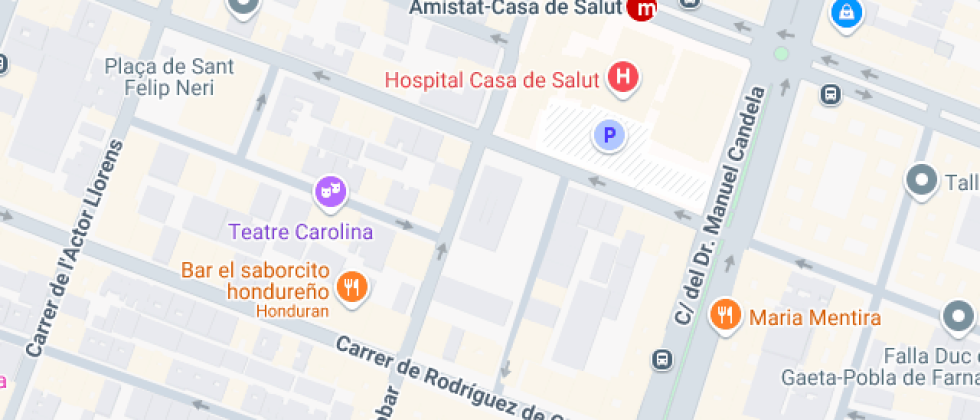This screenshot has height=420, width=980.
Task: Tap the Amistat-Casa de Salut metro marker
Action: coord(644,10)
